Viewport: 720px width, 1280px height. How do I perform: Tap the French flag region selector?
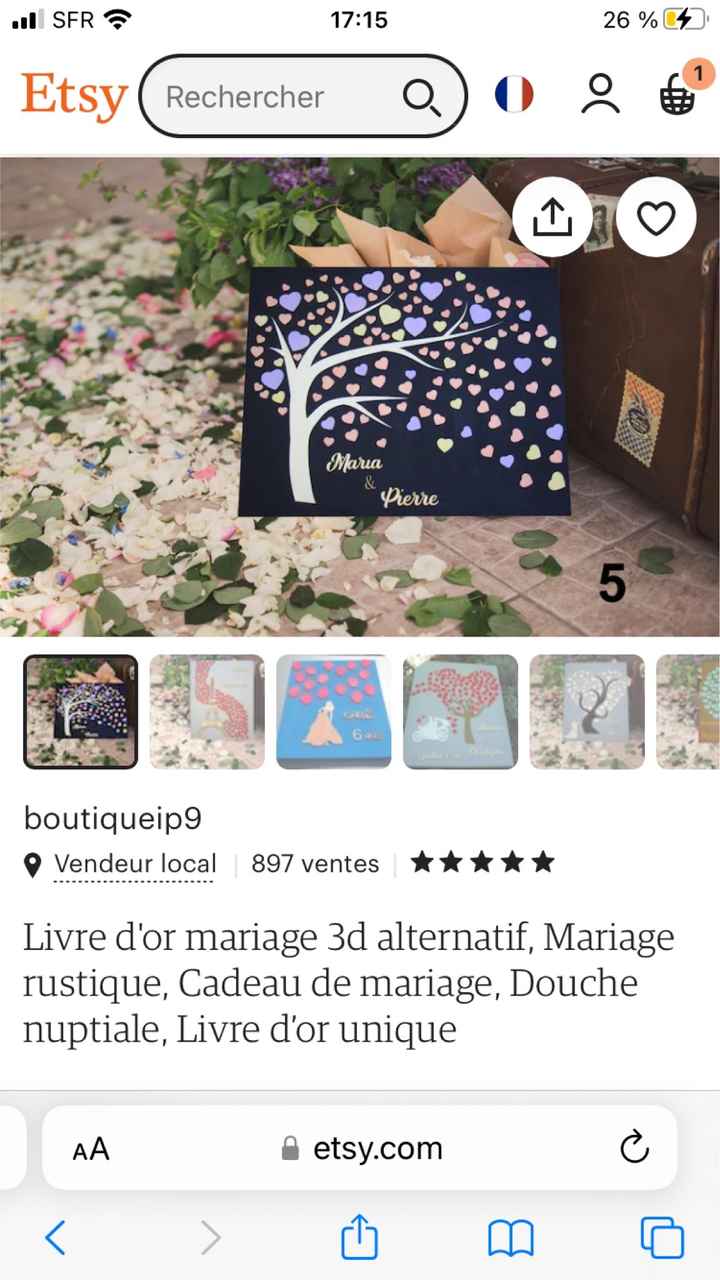coord(512,94)
